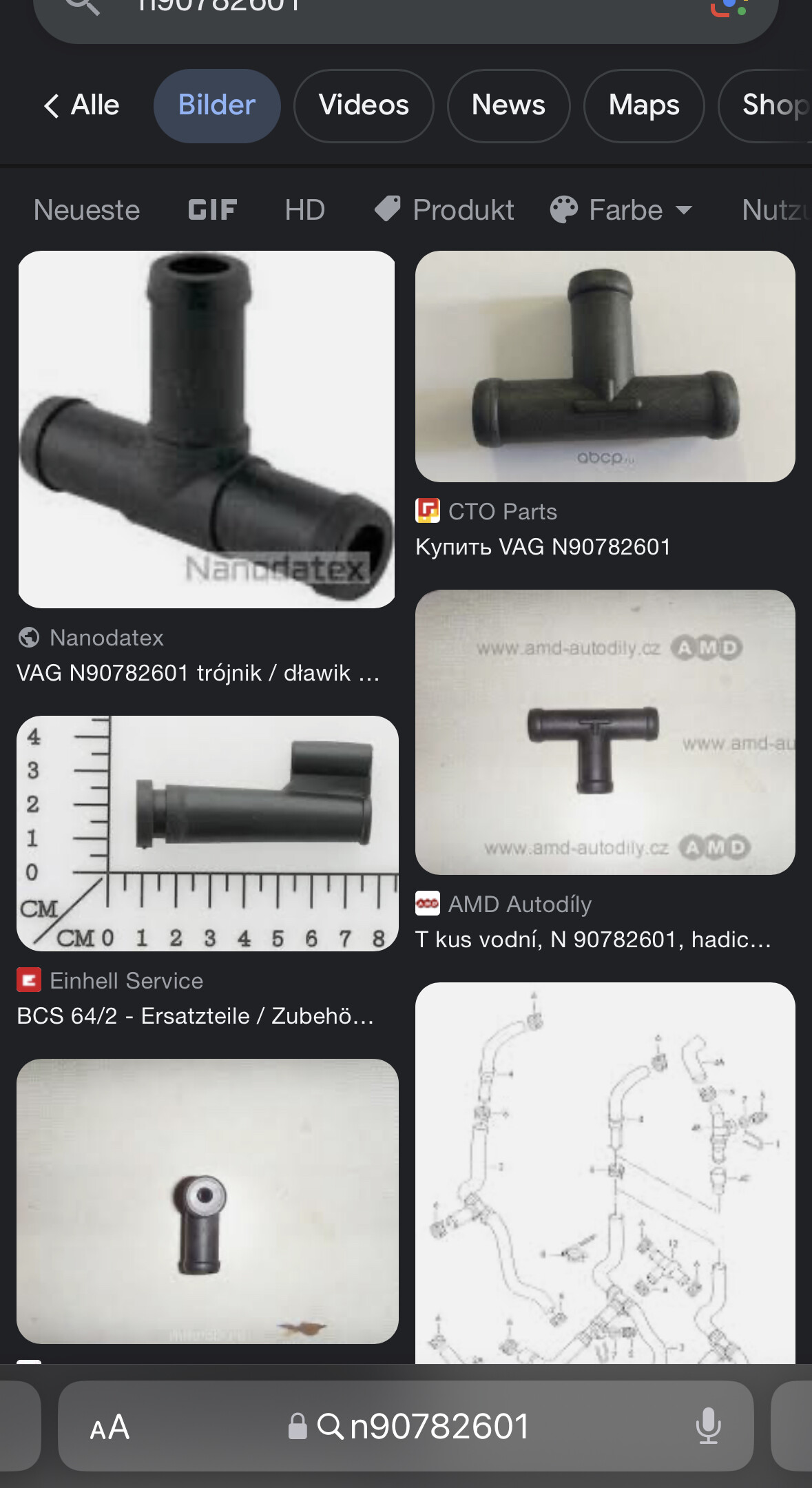
Task: Start voice search with the microphone icon
Action: point(708,1426)
